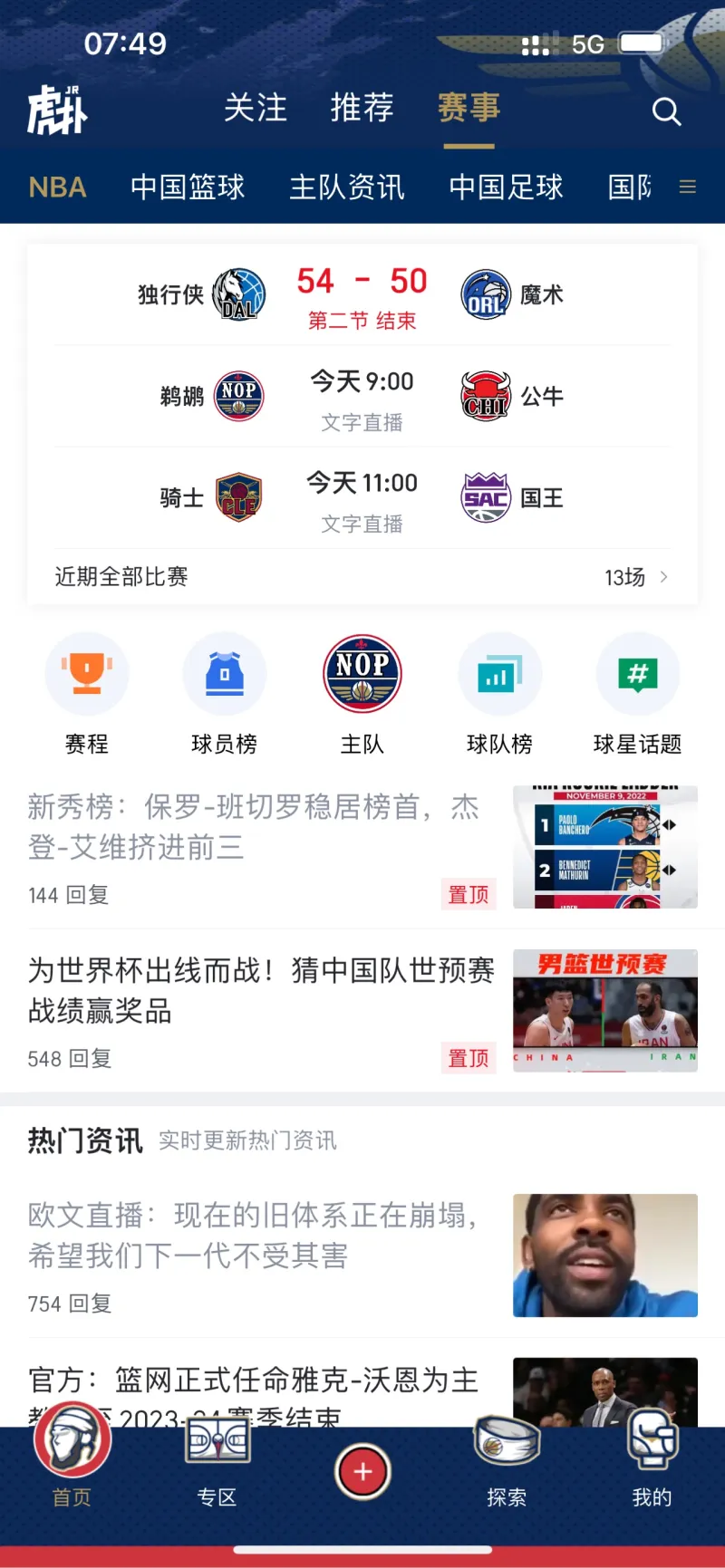This screenshot has width=725, height=1568.
Task: Open the 主队 shortcut
Action: 362,694
